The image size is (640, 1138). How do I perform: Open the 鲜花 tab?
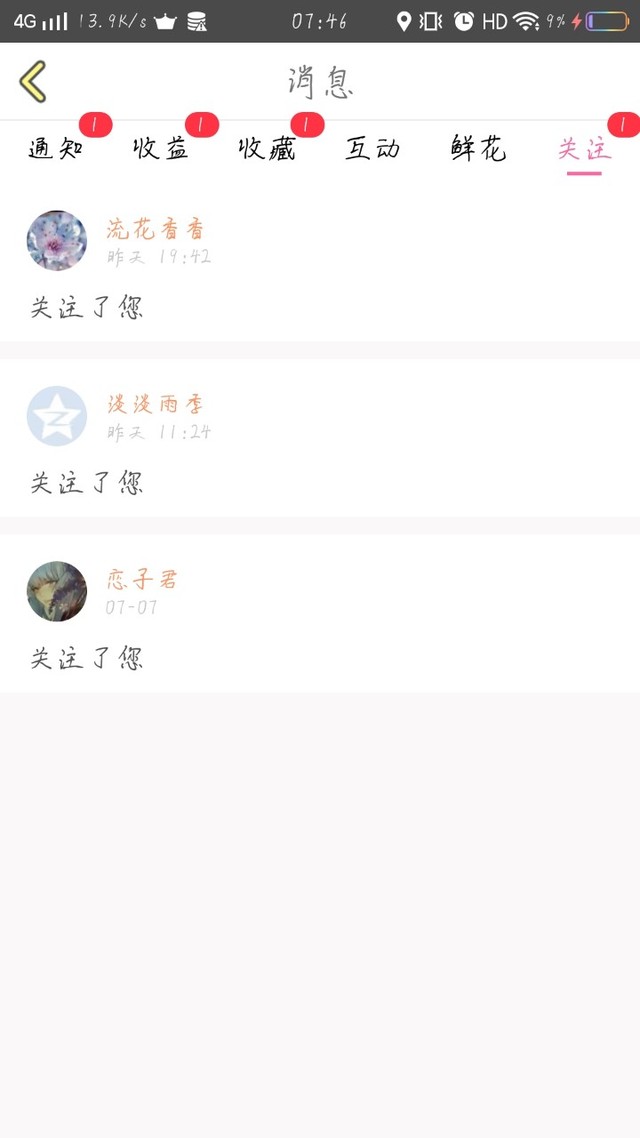point(479,150)
